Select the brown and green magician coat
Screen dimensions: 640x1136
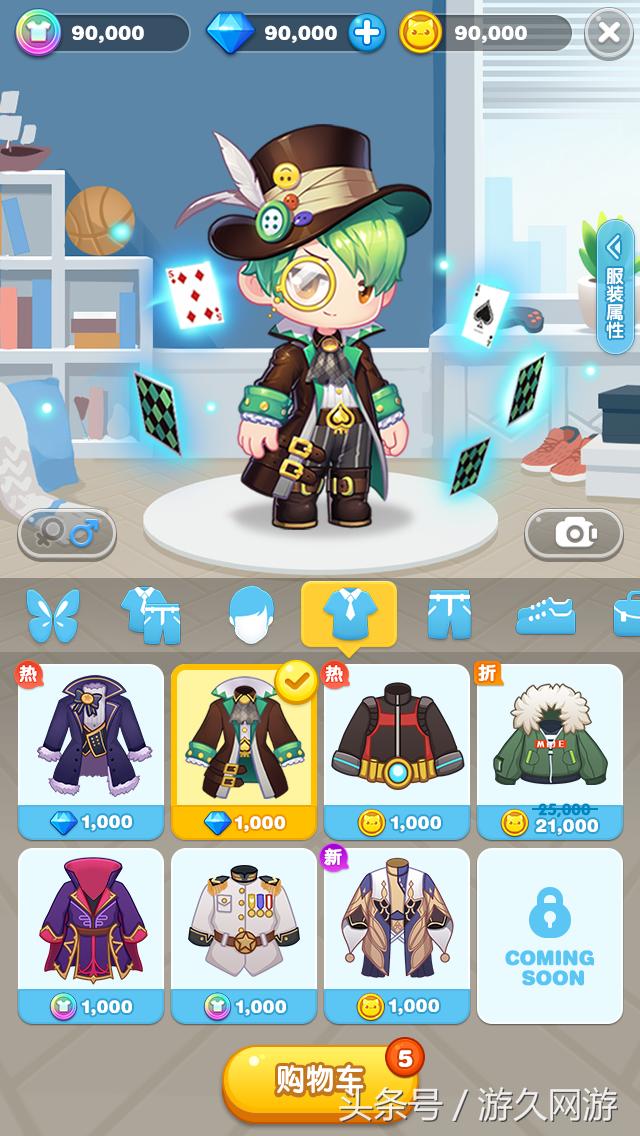click(244, 751)
